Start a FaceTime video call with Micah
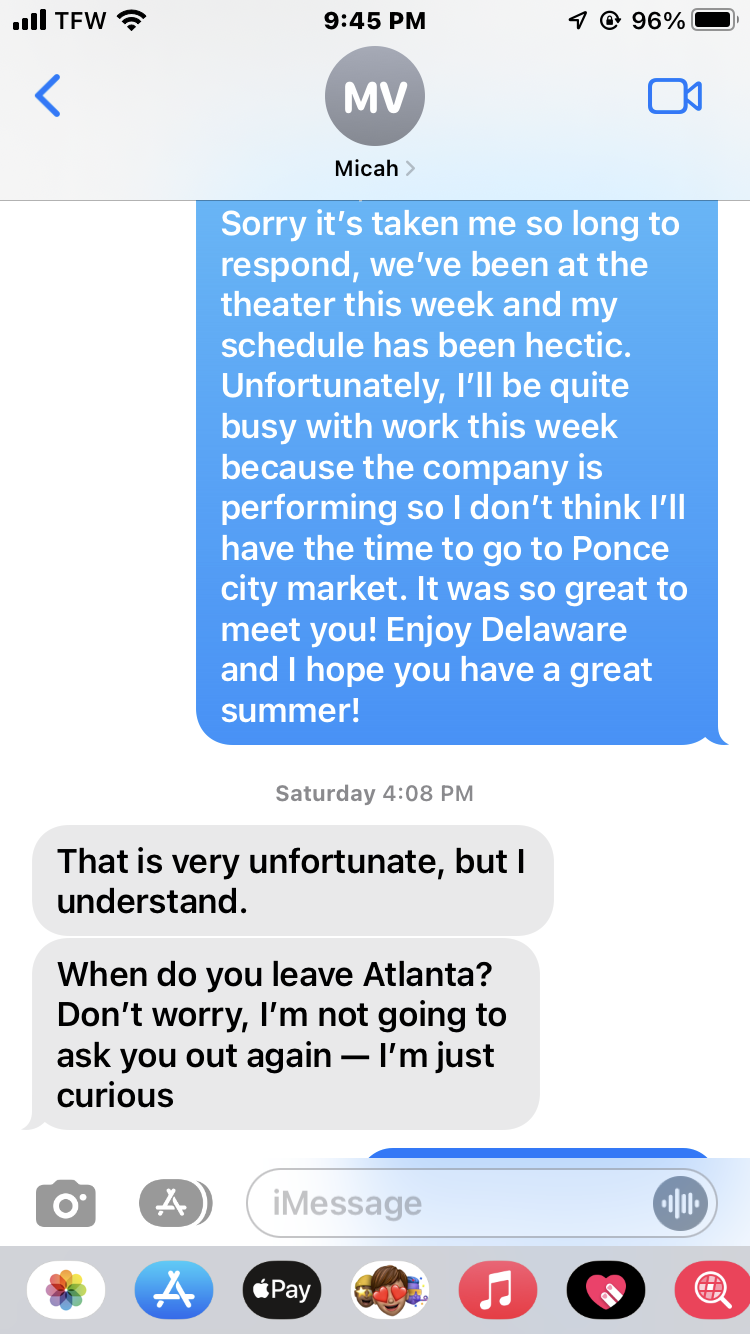This screenshot has width=750, height=1334. click(675, 96)
